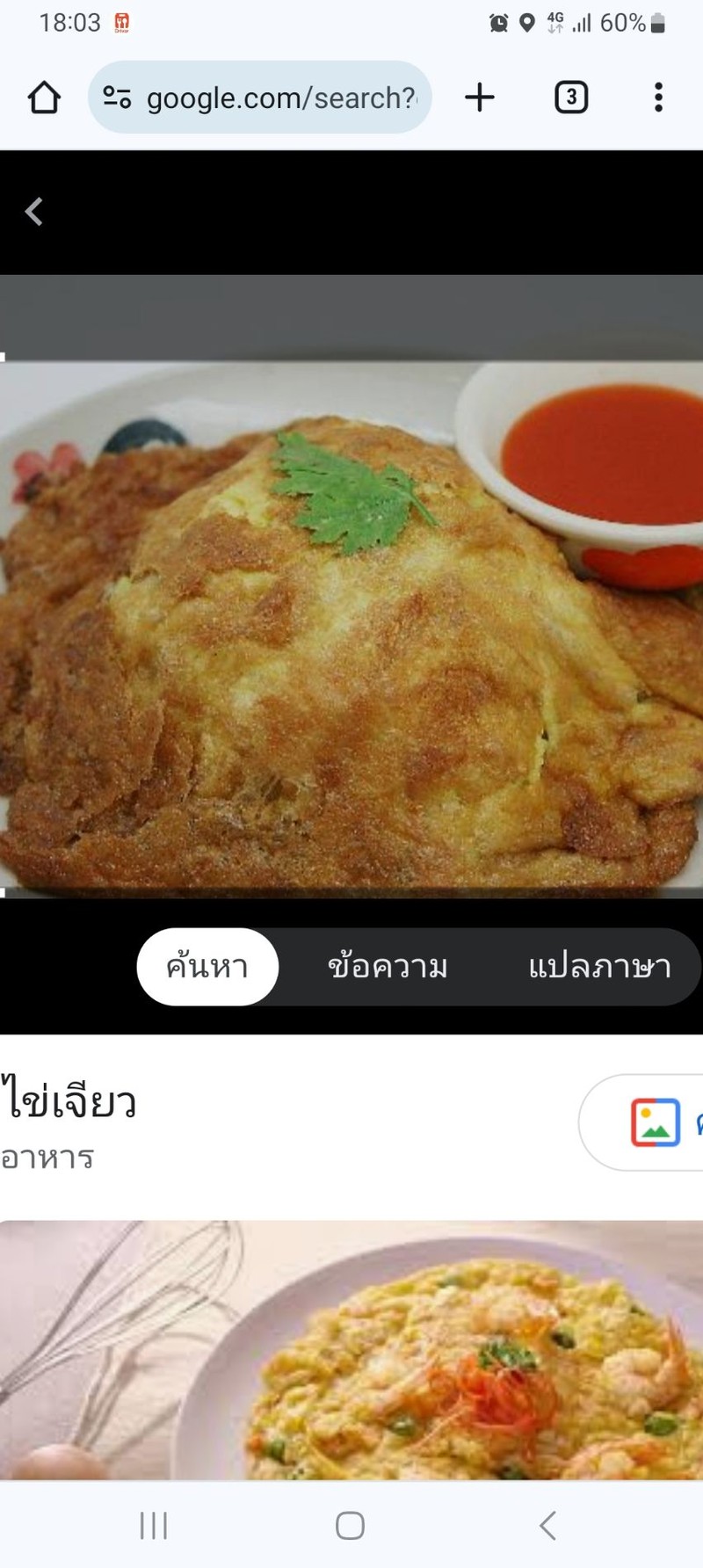Viewport: 703px width, 1568px height.
Task: Go back using the Lens back arrow
Action: pyautogui.click(x=34, y=212)
